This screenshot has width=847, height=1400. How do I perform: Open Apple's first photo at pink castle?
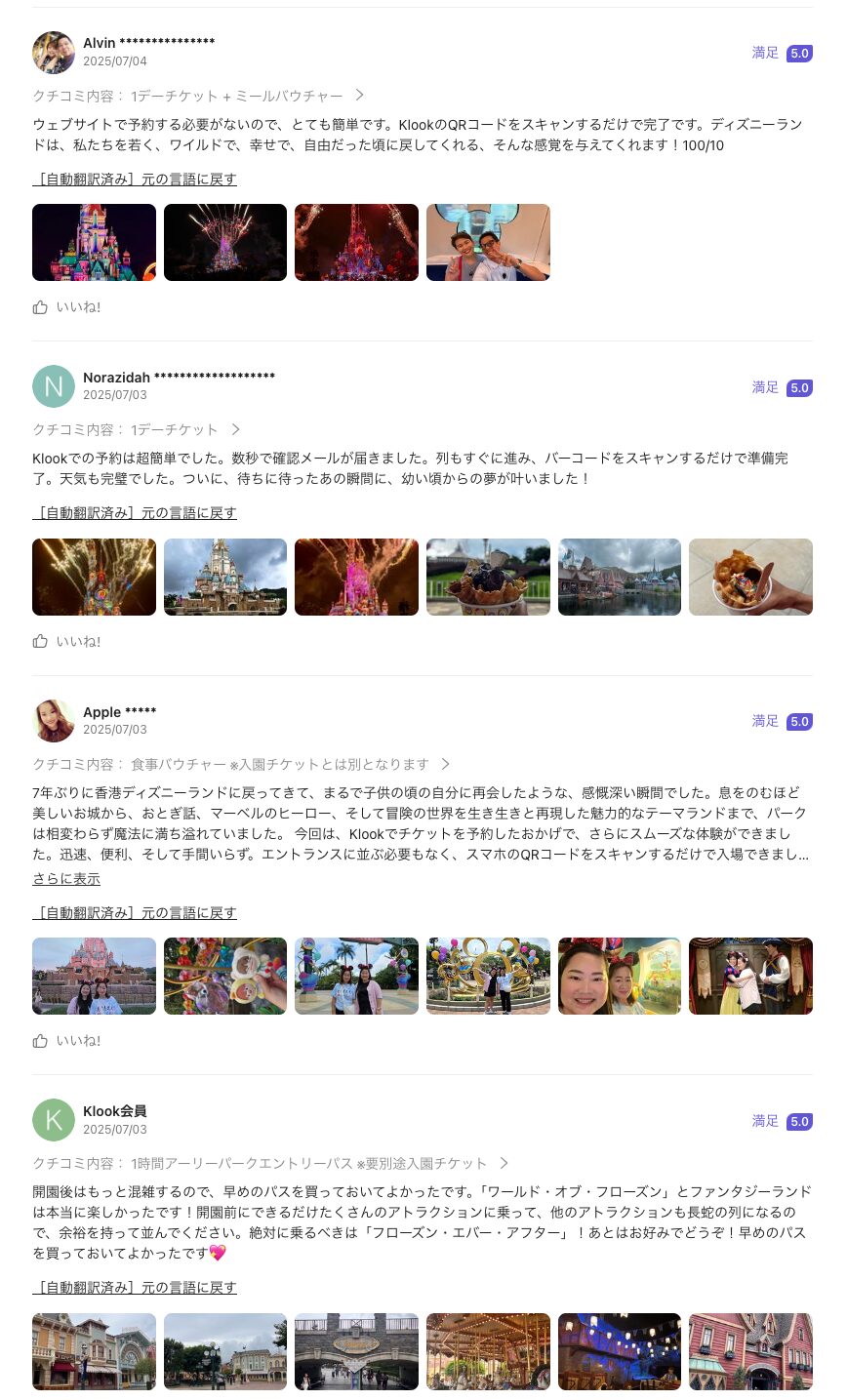point(94,976)
